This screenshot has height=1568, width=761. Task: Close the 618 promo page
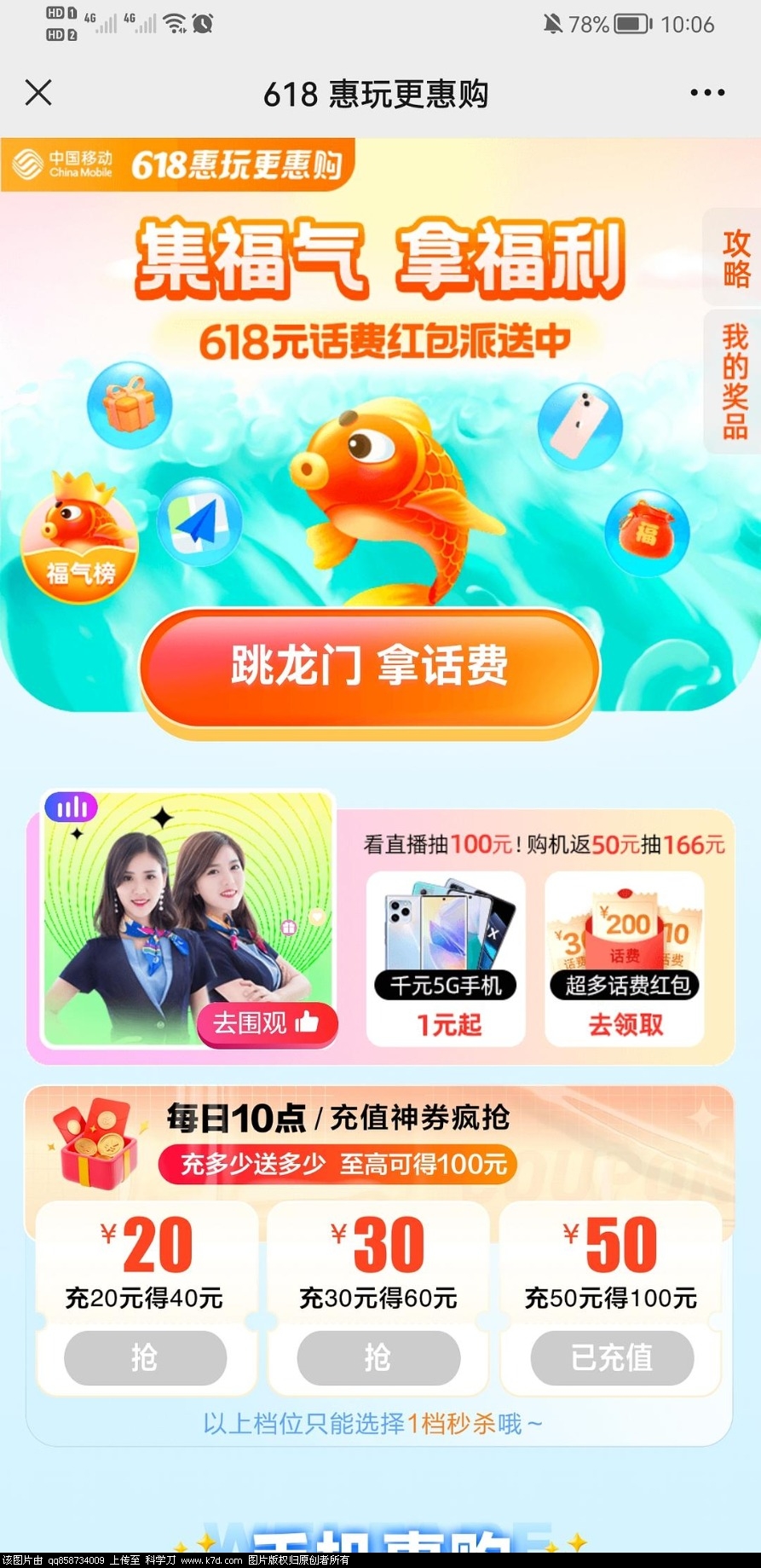38,93
